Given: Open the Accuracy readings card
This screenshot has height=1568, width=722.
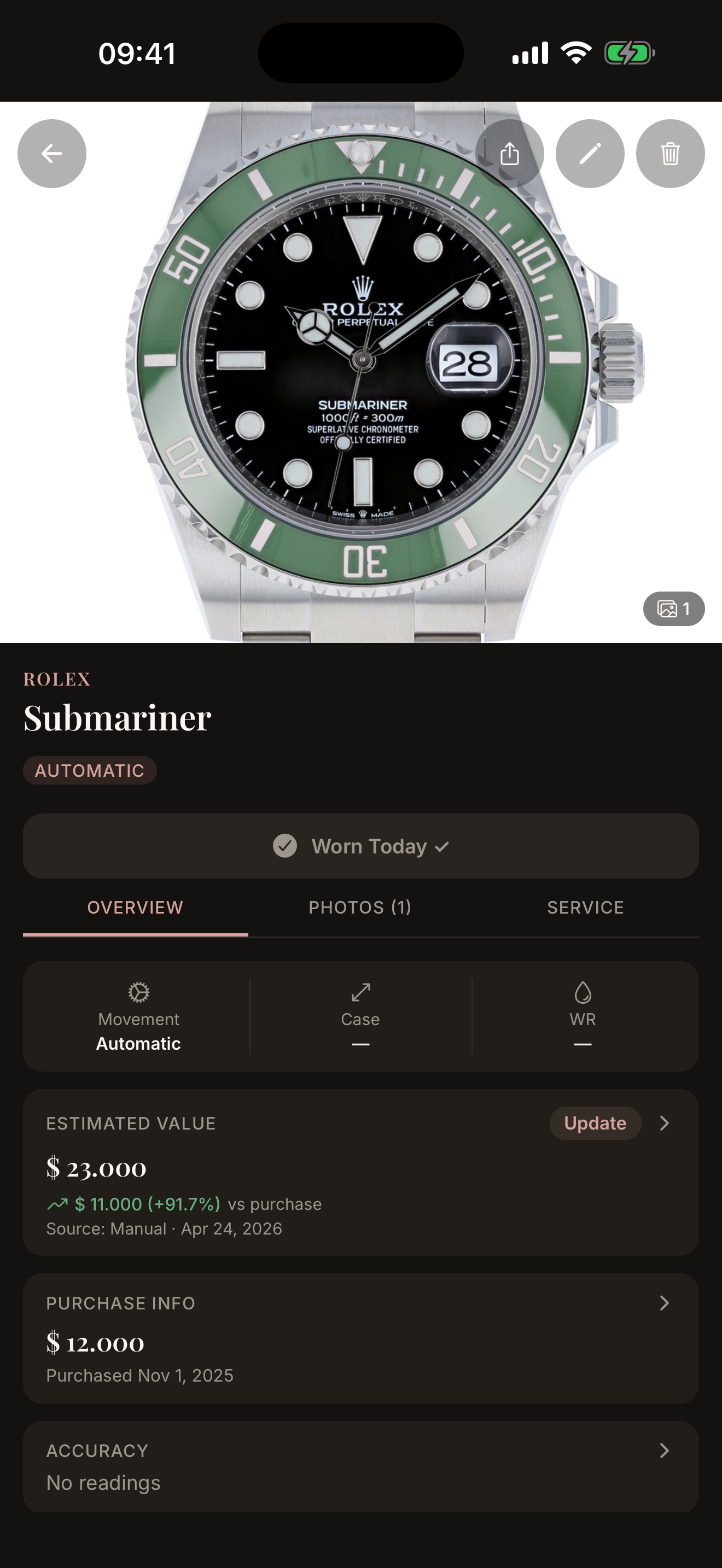Looking at the screenshot, I should [360, 1466].
